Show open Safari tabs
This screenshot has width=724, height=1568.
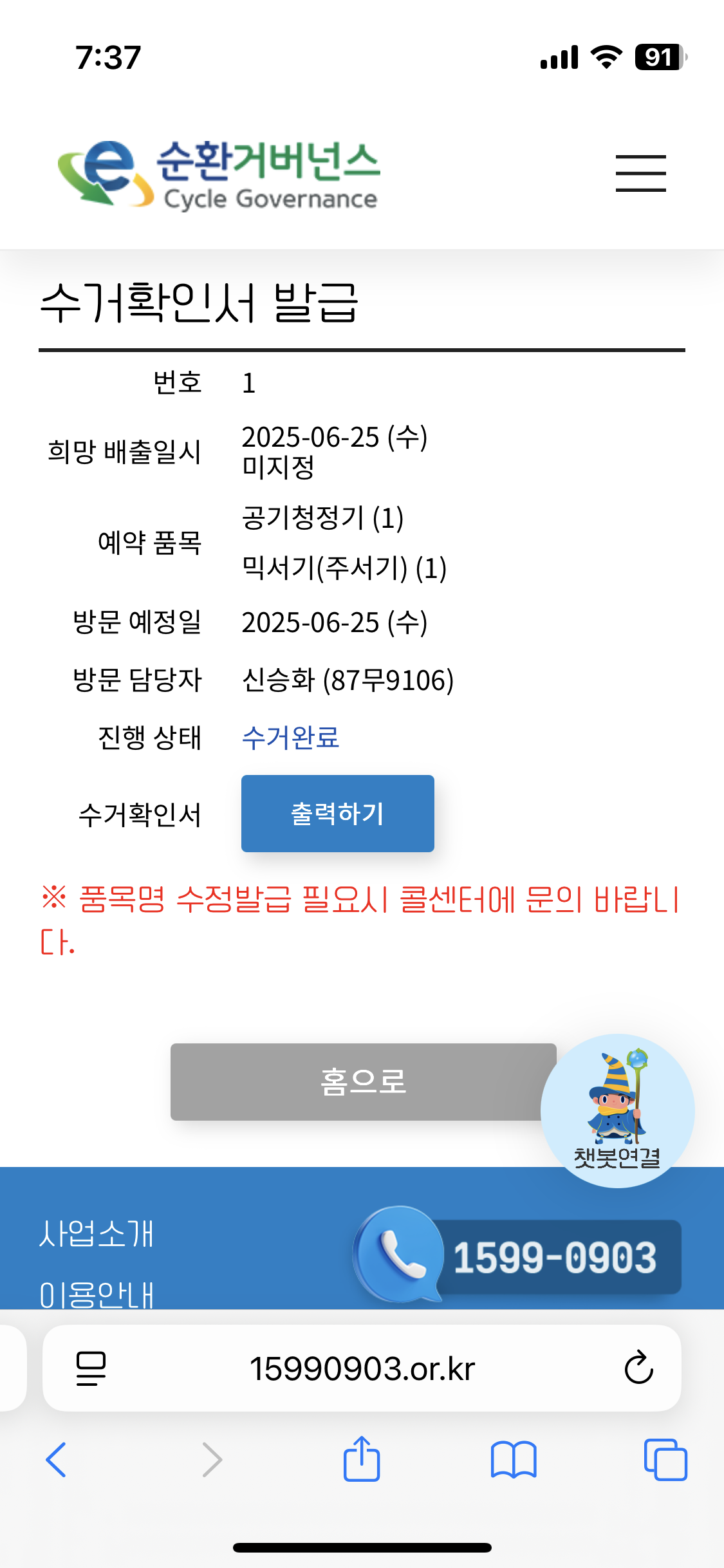(x=665, y=1460)
